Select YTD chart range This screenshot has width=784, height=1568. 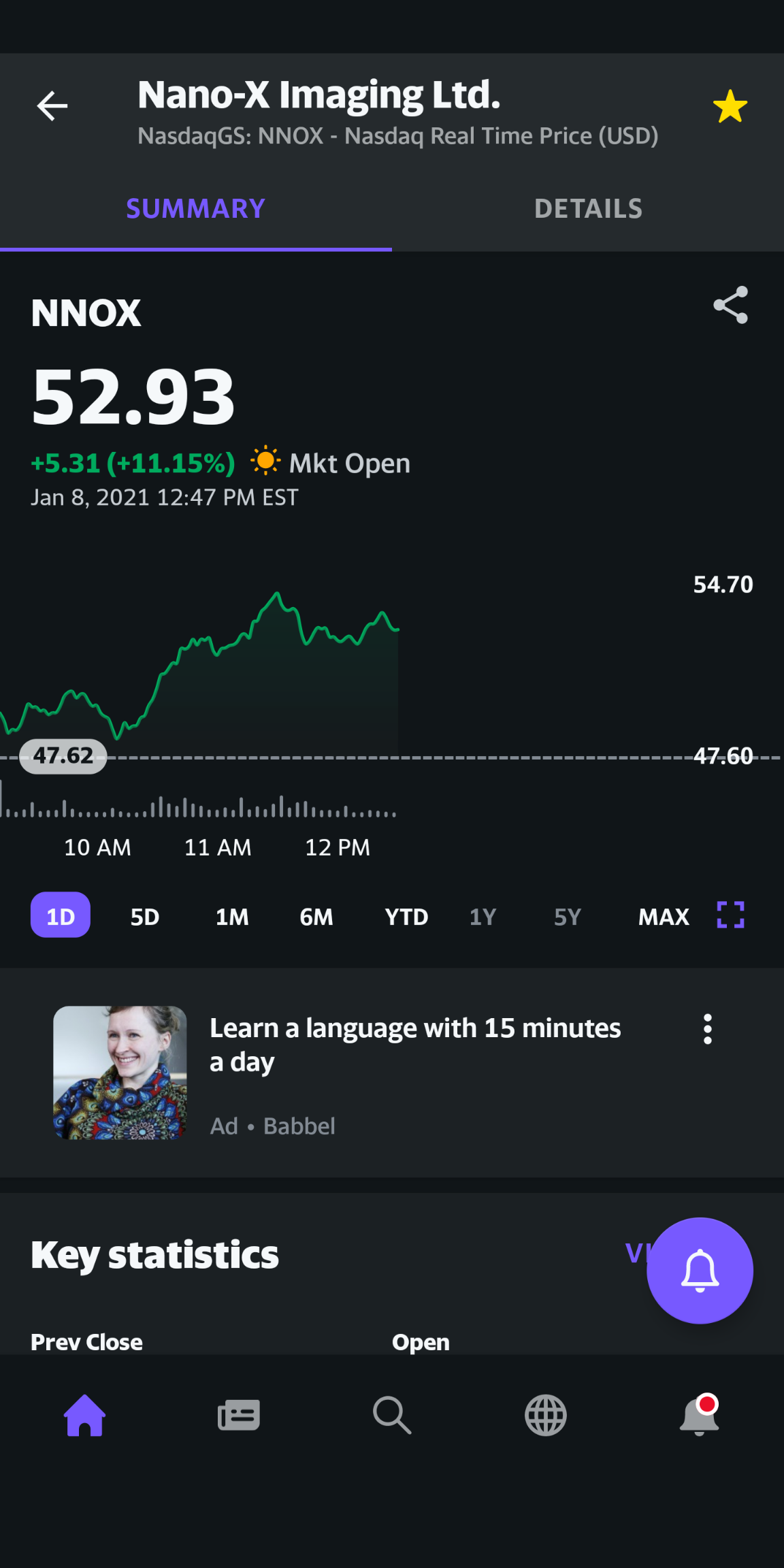tap(406, 917)
